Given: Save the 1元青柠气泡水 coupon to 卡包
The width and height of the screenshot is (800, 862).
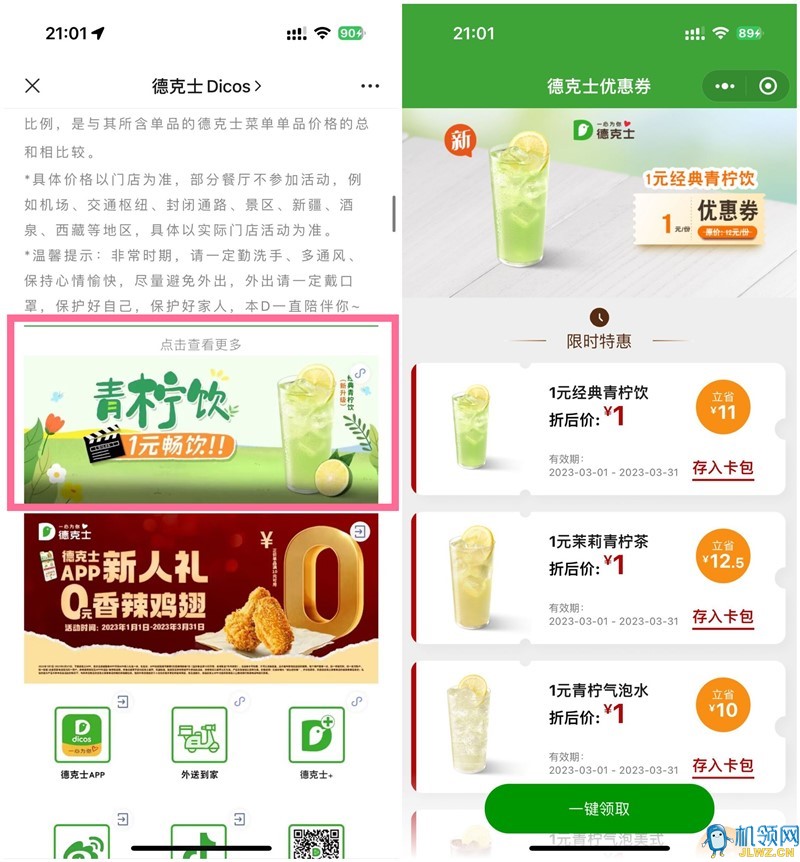Looking at the screenshot, I should pos(722,765).
